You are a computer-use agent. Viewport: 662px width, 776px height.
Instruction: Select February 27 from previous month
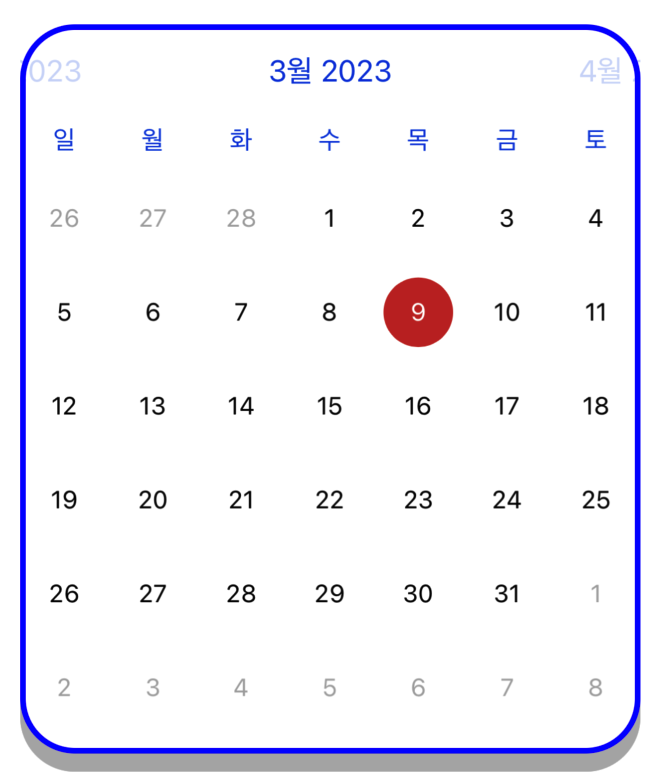pyautogui.click(x=152, y=218)
